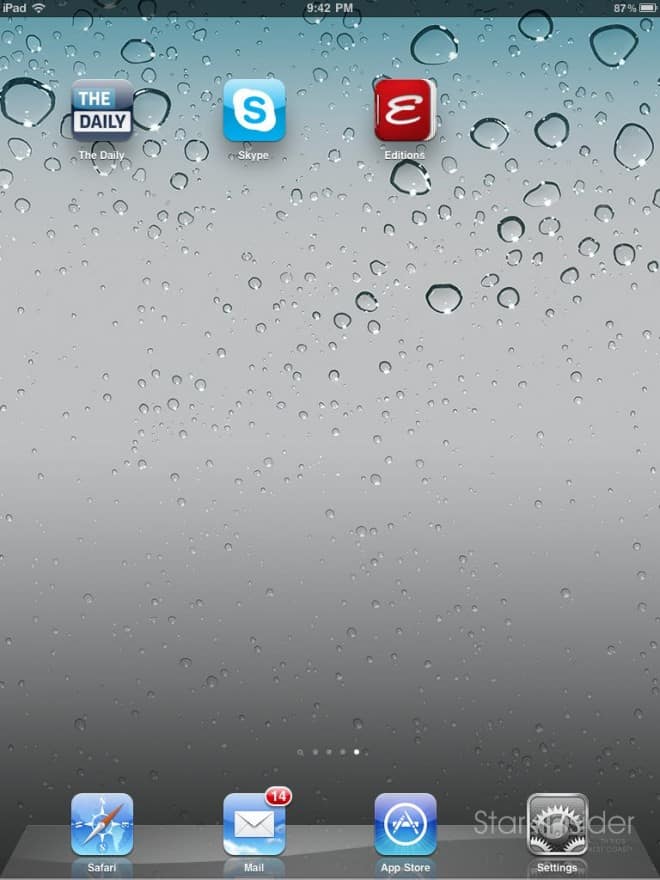The height and width of the screenshot is (880, 660).
Task: Launch the Skype app
Action: click(254, 111)
